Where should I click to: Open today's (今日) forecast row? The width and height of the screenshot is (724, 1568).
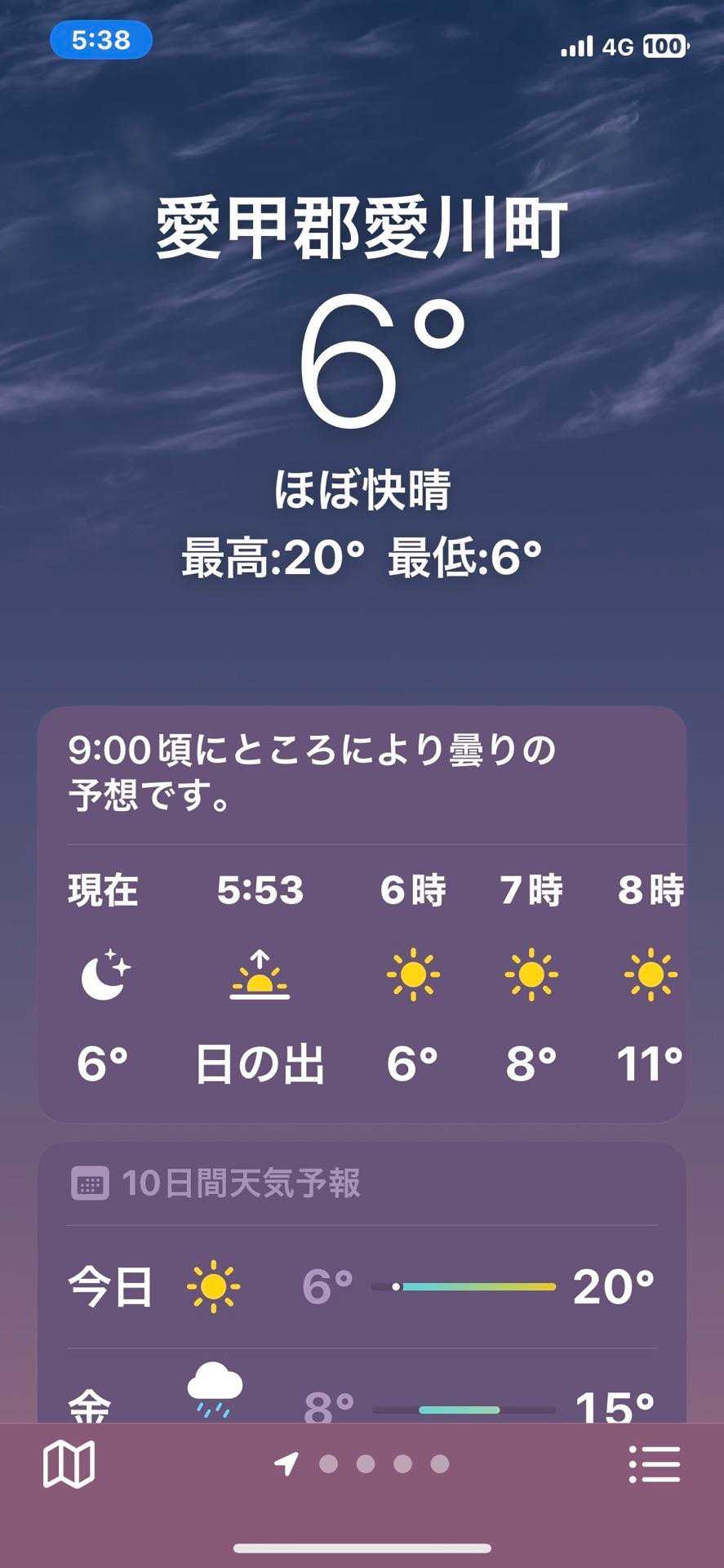pos(362,1286)
